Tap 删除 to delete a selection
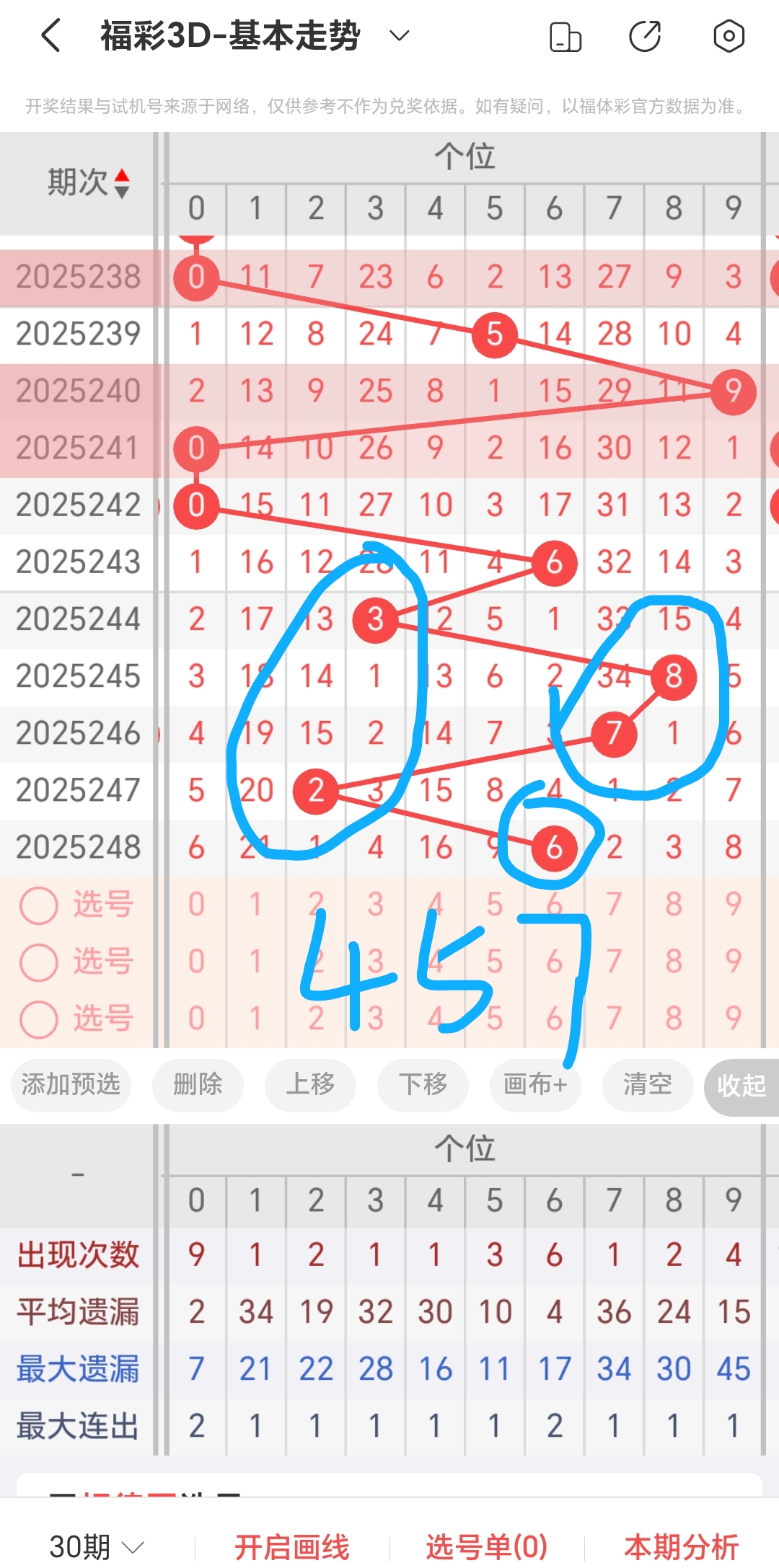 click(x=197, y=1086)
